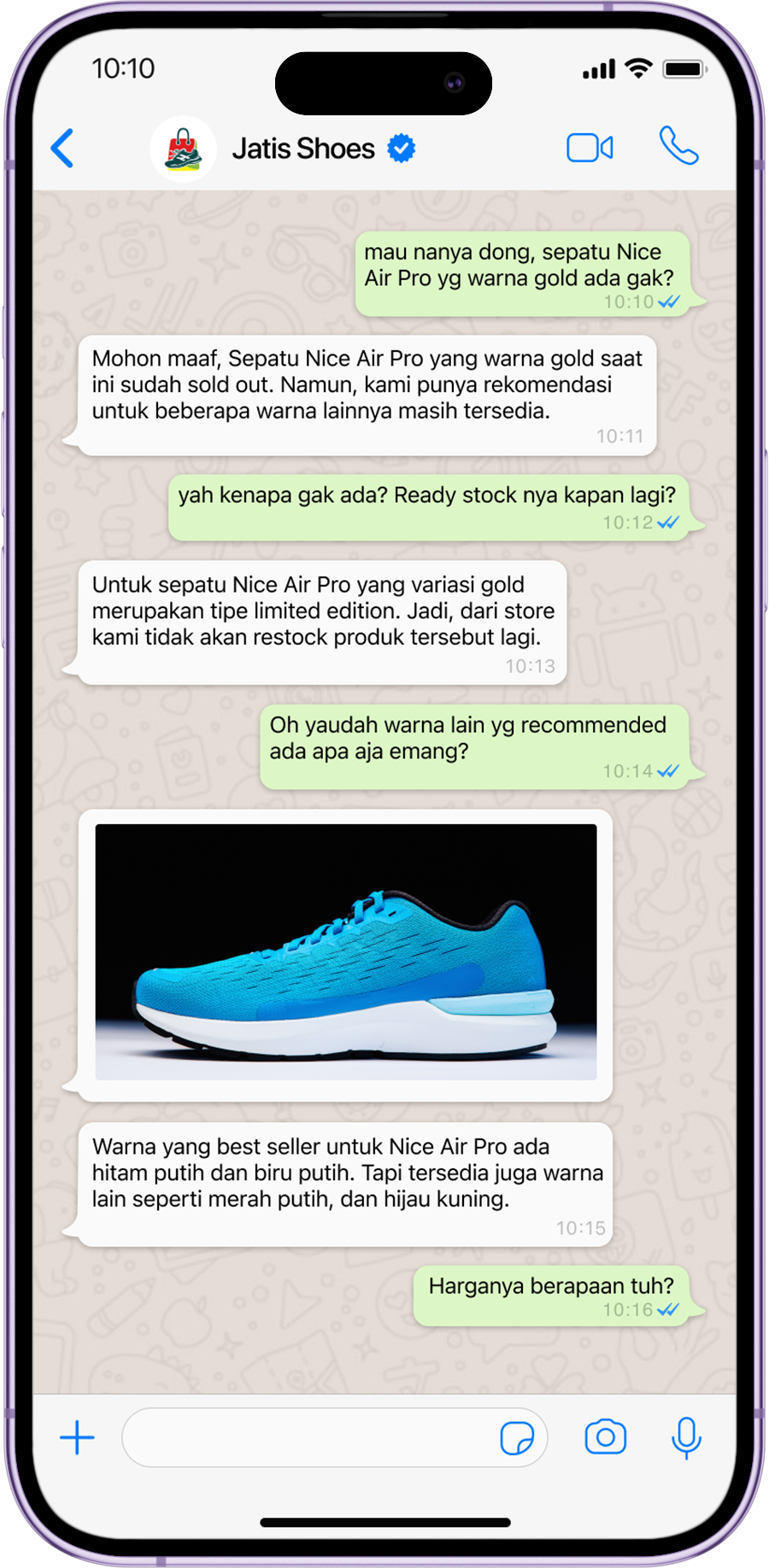This screenshot has width=769, height=1568.
Task: Go back to the chat list
Action: pos(62,149)
